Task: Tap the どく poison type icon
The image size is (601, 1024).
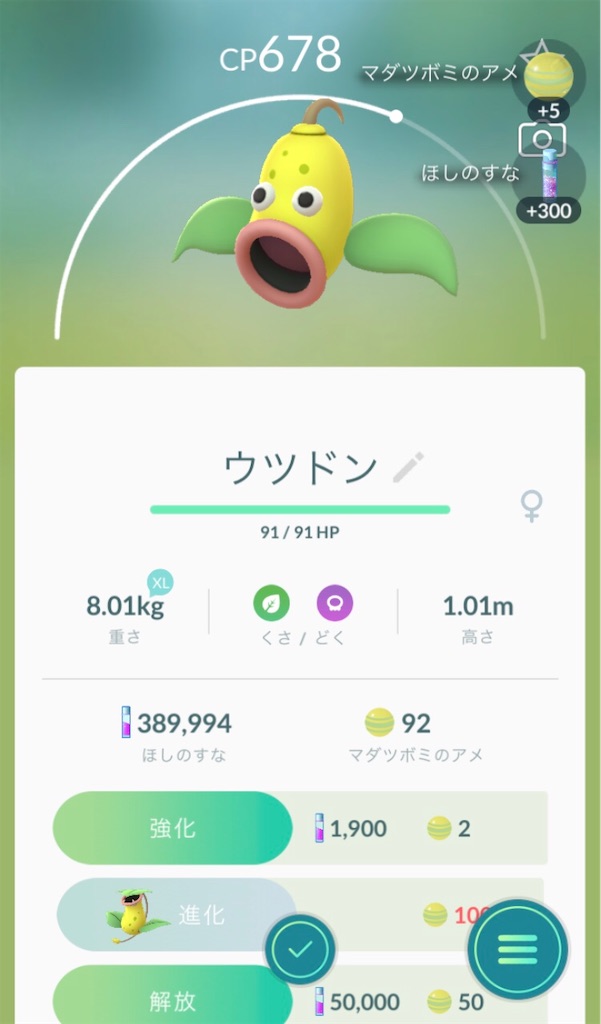Action: [335, 603]
